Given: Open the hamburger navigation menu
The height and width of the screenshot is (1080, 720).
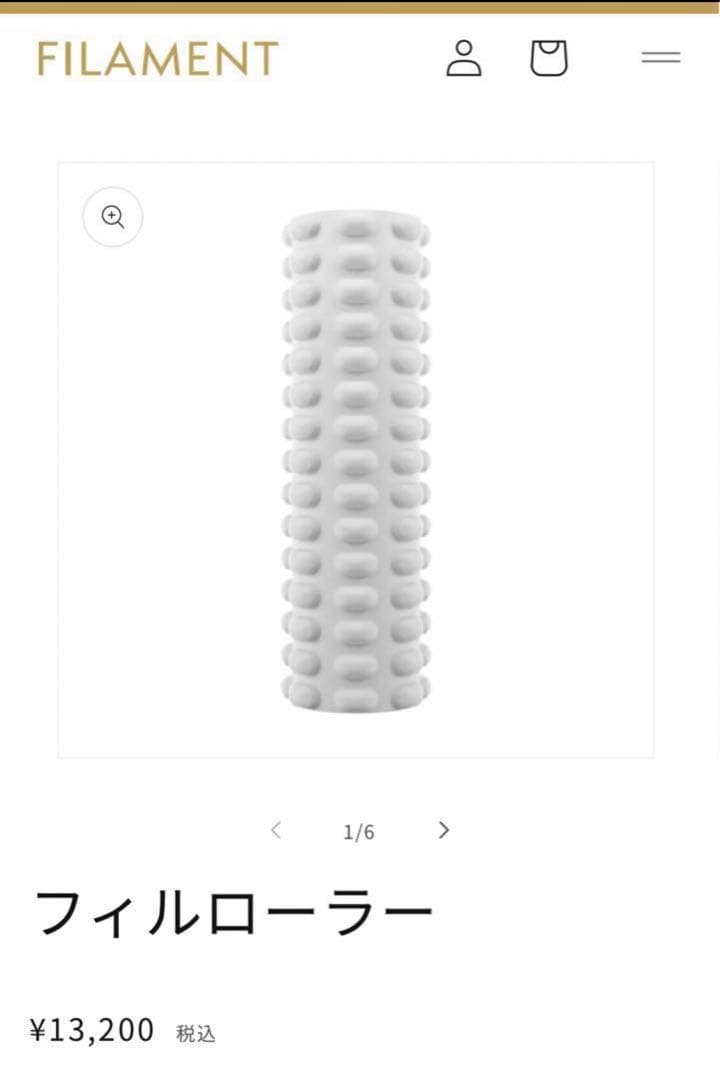Looking at the screenshot, I should tap(660, 57).
